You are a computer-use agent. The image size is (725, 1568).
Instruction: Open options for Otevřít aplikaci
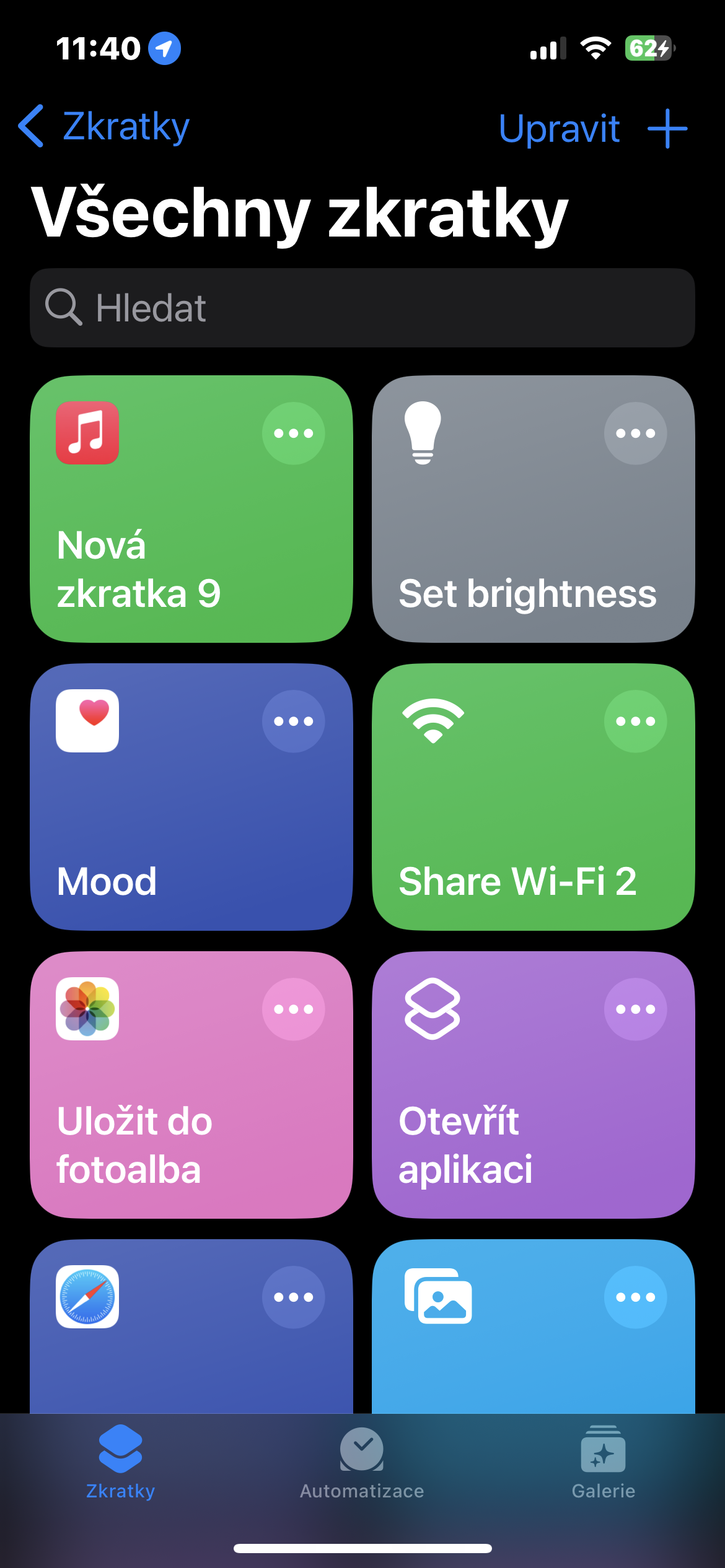[x=635, y=1009]
